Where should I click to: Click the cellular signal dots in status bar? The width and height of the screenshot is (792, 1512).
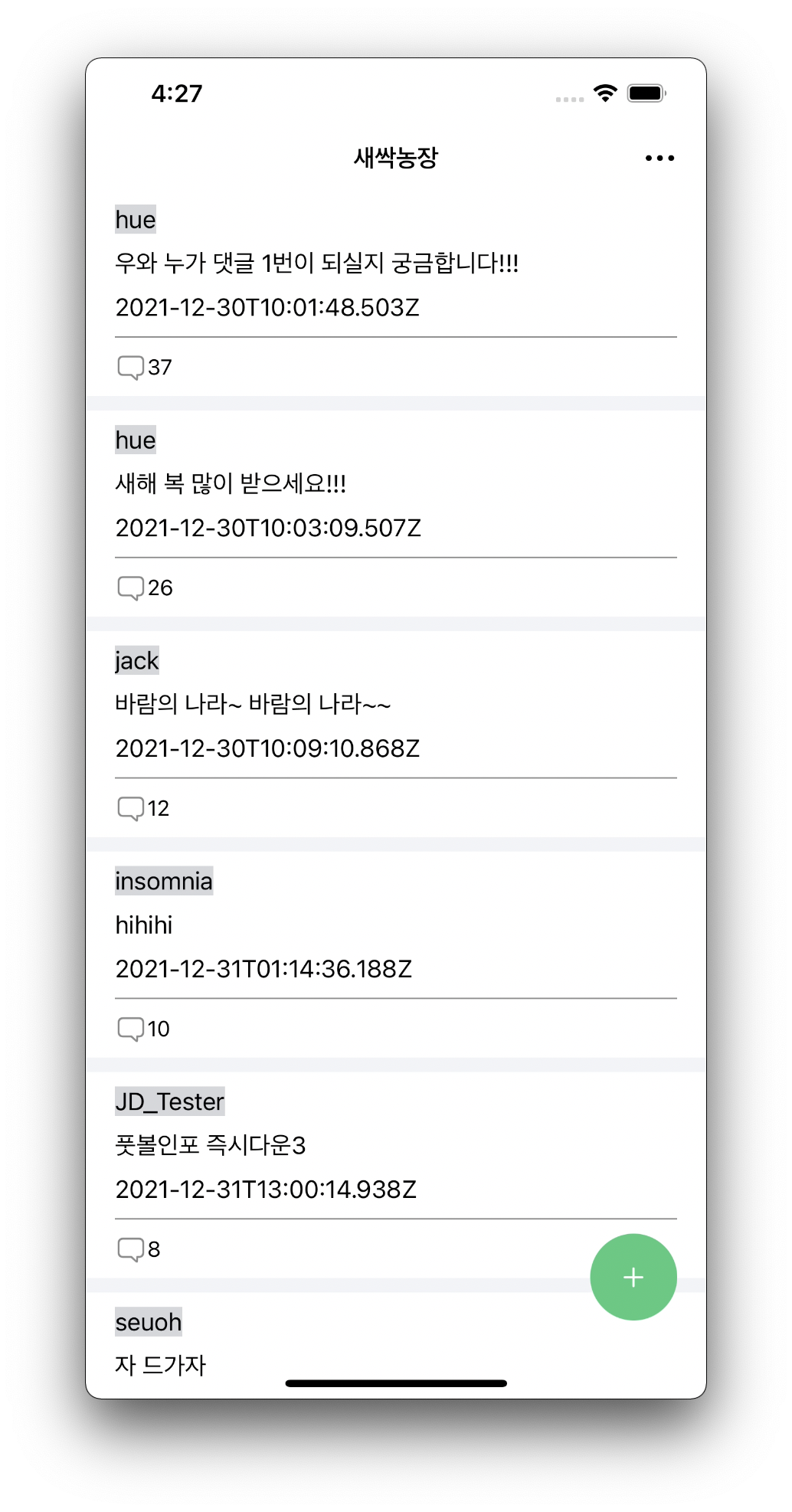(x=569, y=98)
